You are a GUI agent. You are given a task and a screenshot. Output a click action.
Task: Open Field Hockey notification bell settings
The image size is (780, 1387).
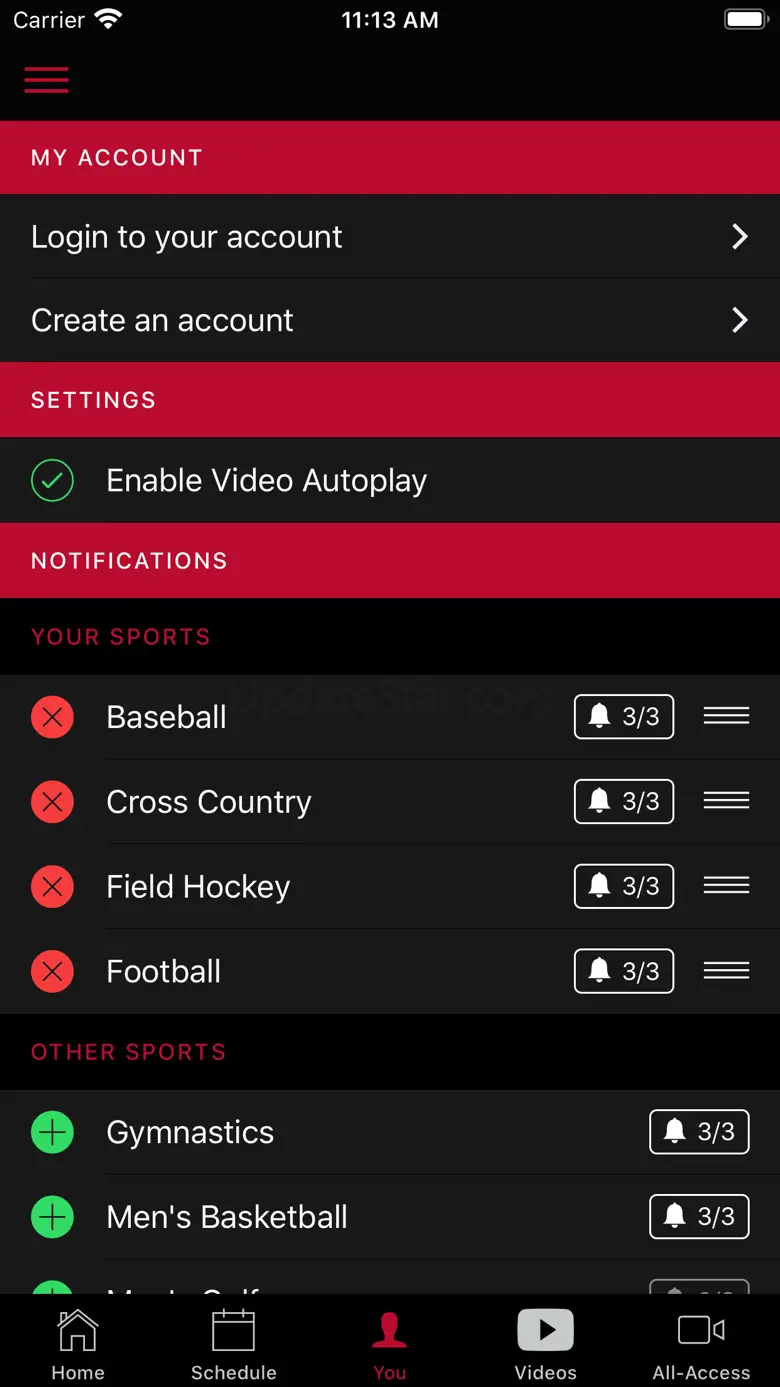point(623,887)
